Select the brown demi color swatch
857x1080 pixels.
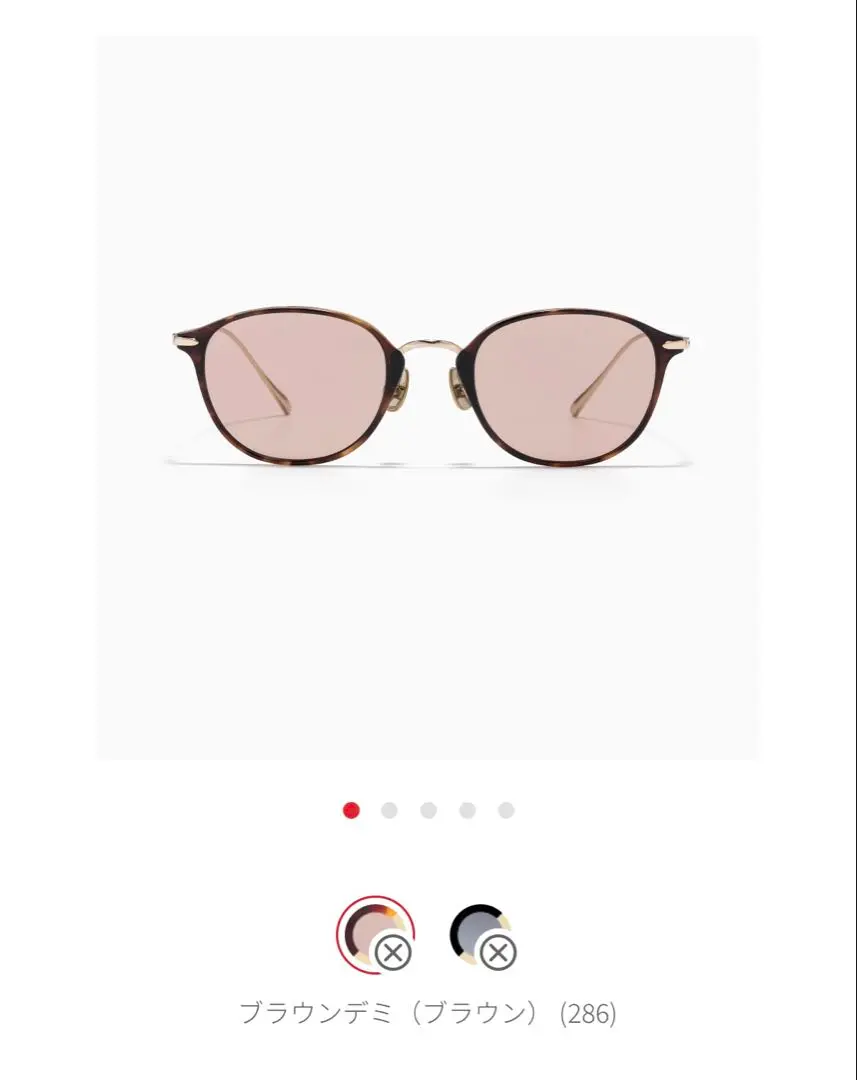pyautogui.click(x=375, y=934)
